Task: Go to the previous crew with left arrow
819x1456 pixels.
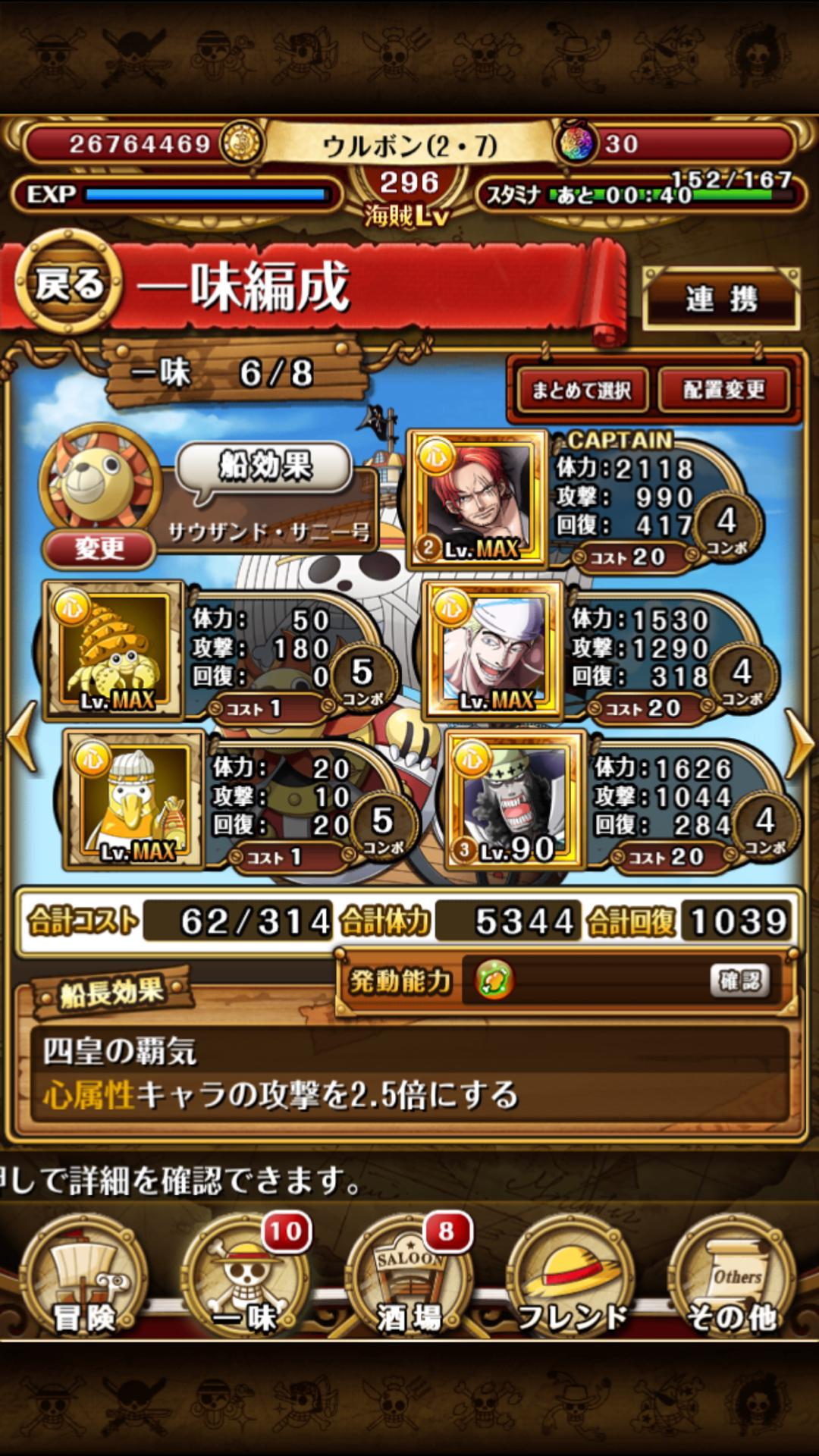Action: pos(21,736)
